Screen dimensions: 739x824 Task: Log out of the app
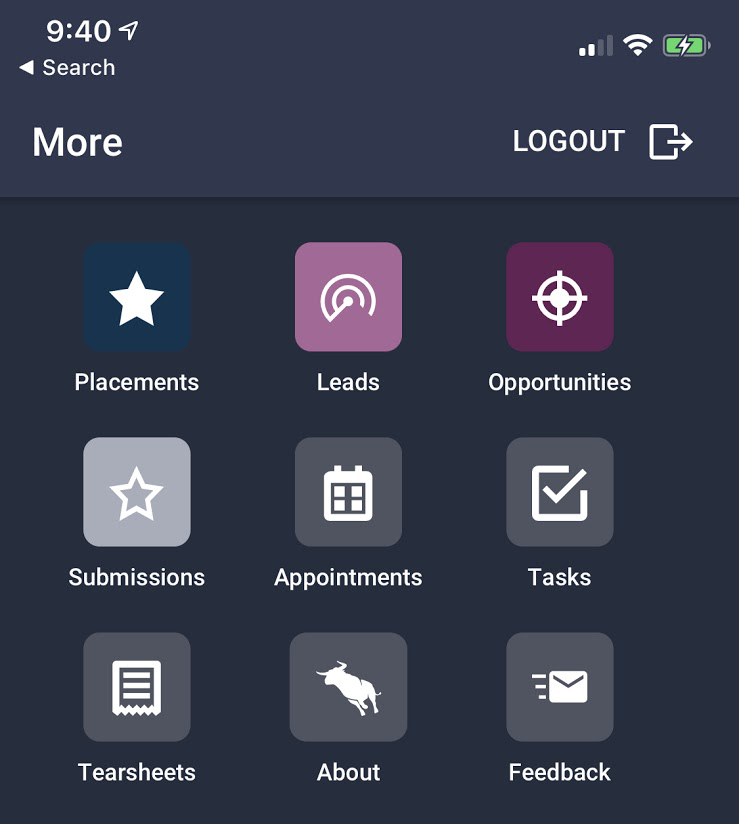pos(601,142)
